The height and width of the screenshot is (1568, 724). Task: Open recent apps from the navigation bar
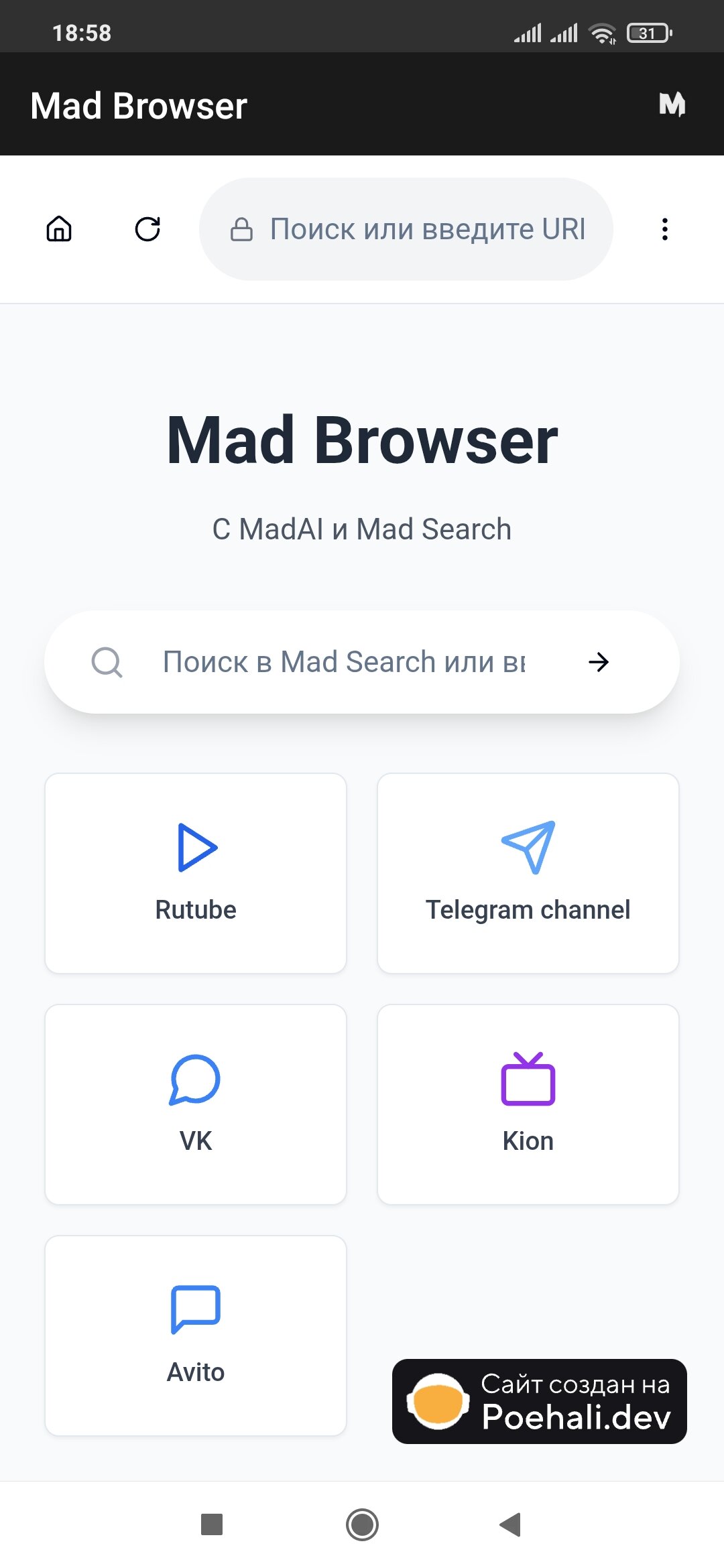(212, 1524)
